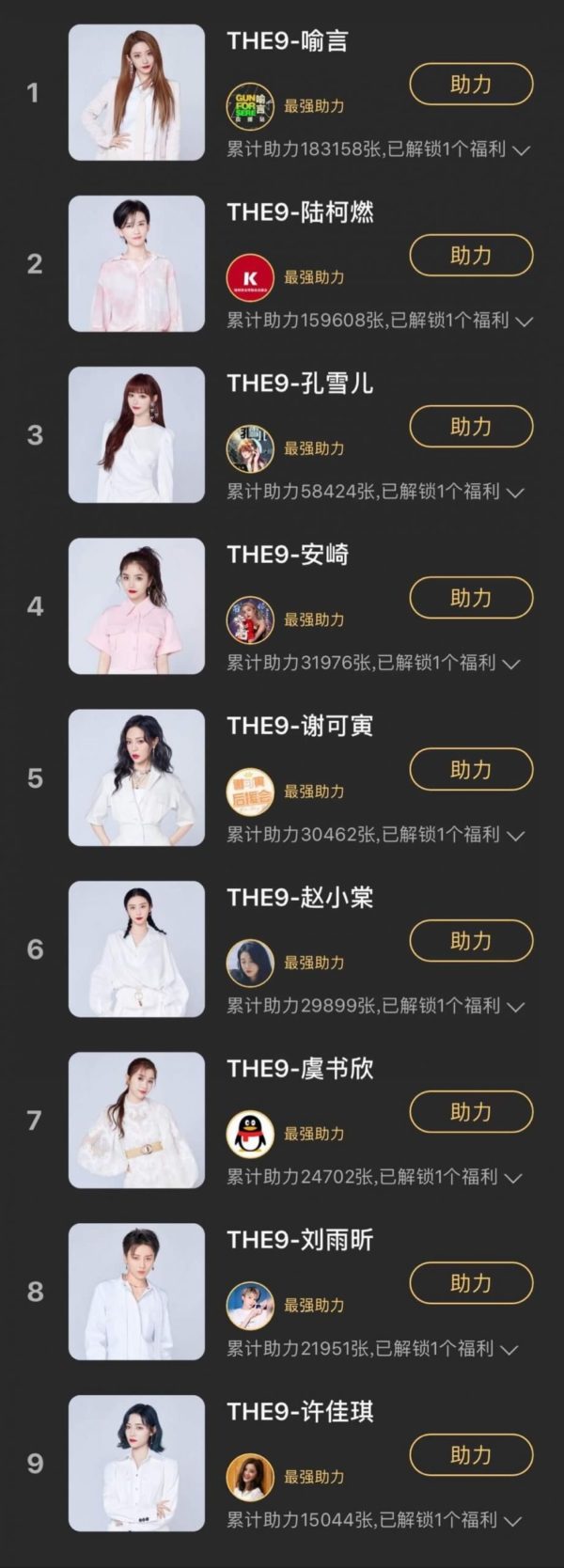
Task: Boost THE9-虞书欣 using 助力
Action: point(471,1112)
